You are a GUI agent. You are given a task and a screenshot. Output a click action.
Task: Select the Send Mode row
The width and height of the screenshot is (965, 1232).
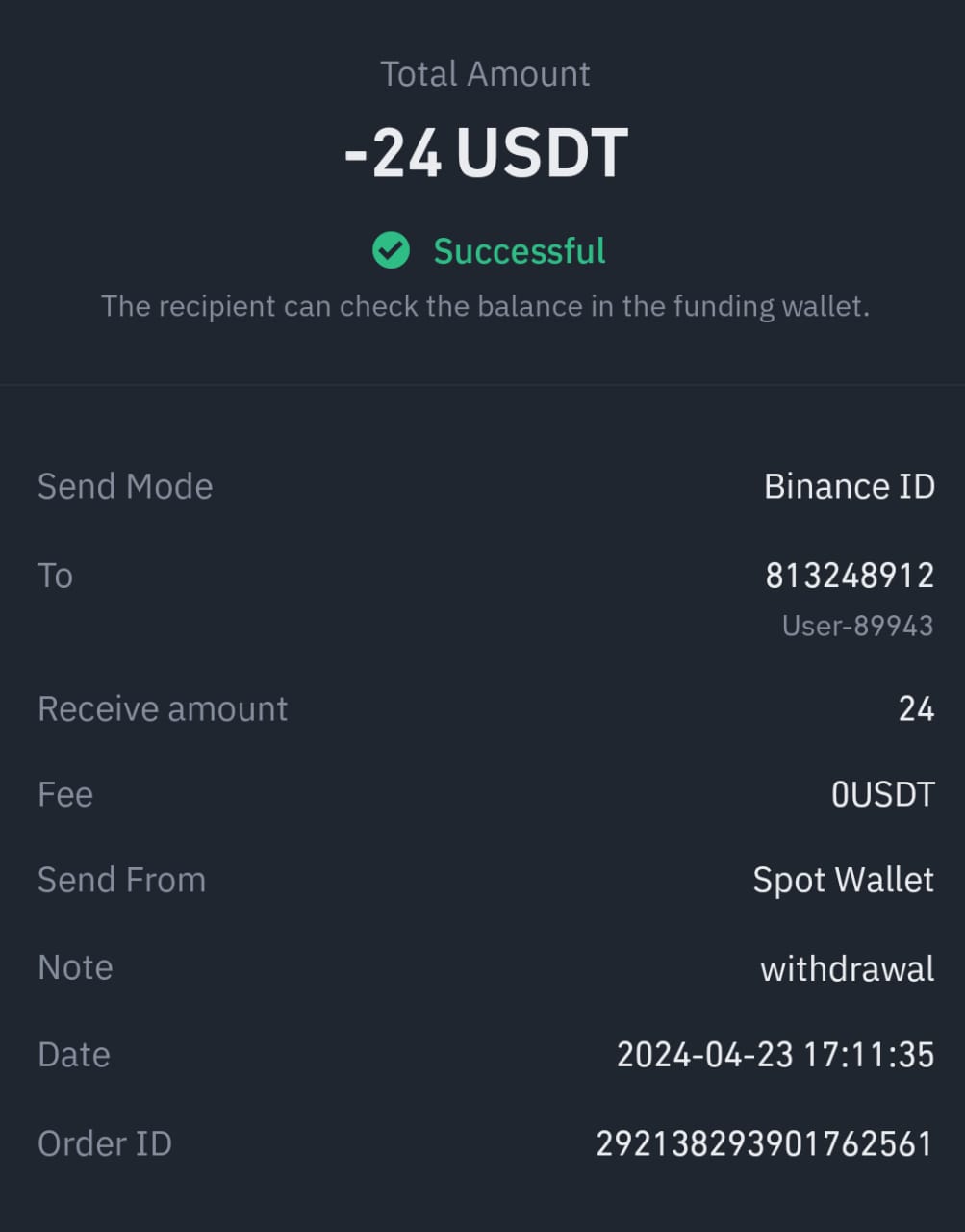(x=125, y=486)
